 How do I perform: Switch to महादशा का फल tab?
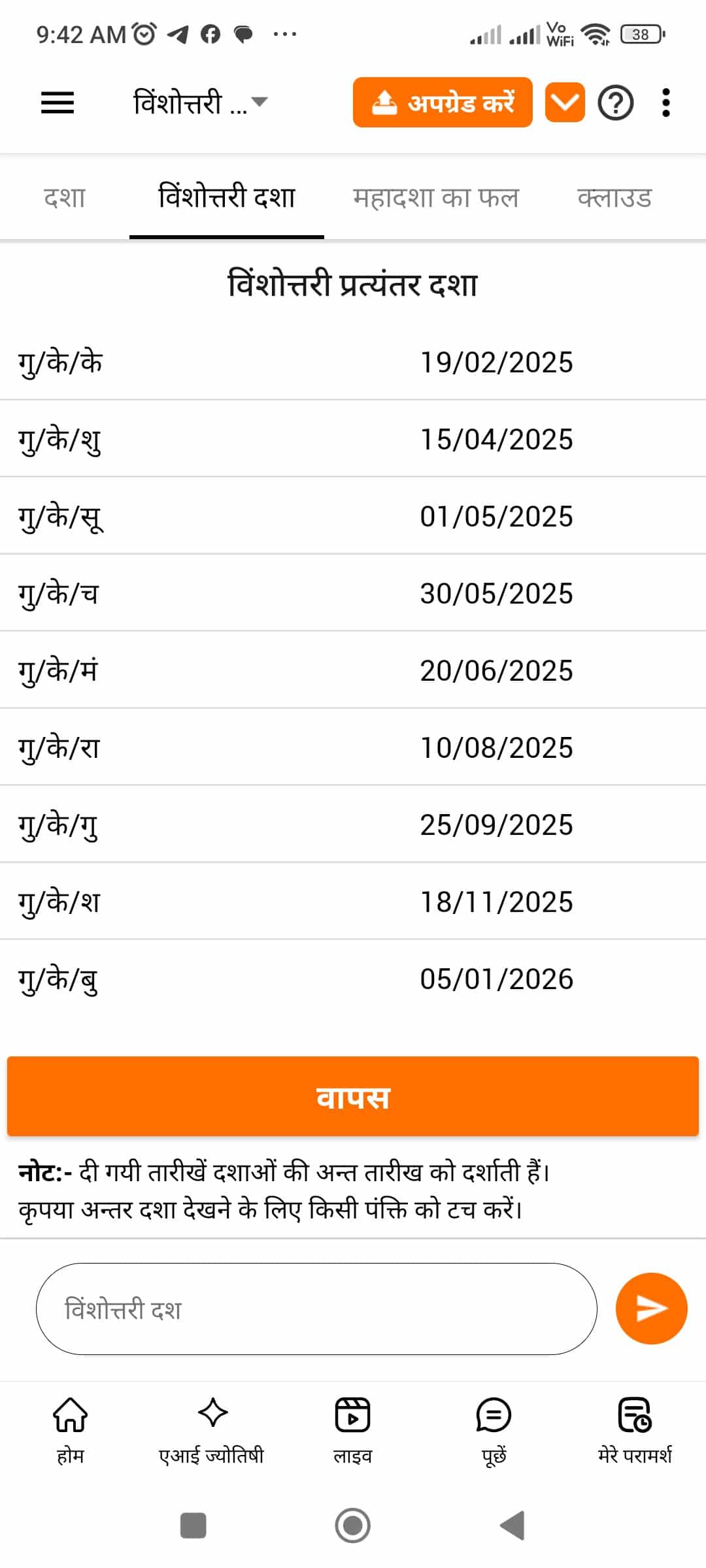coord(436,197)
